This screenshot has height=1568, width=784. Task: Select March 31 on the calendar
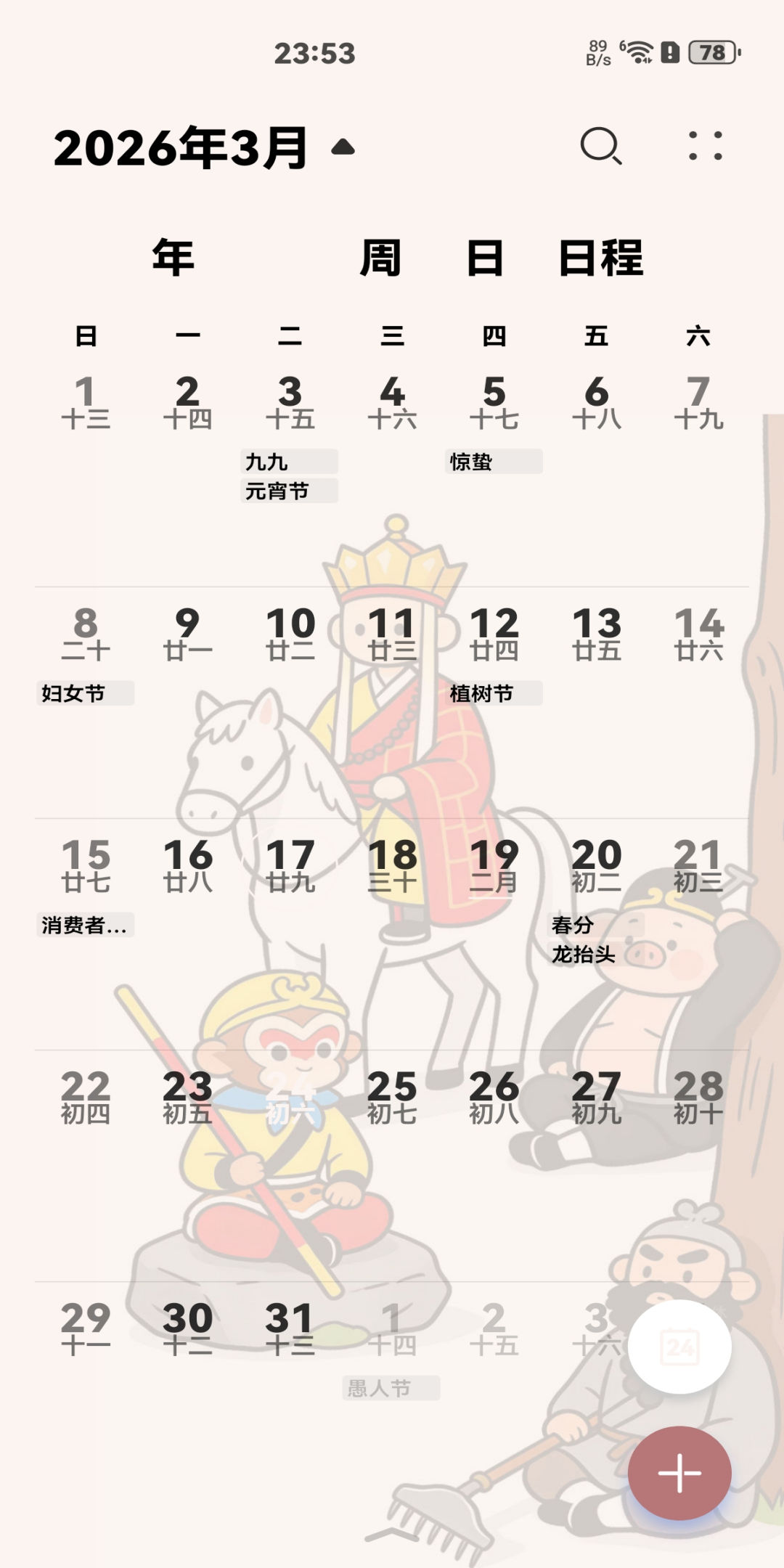pyautogui.click(x=290, y=1328)
